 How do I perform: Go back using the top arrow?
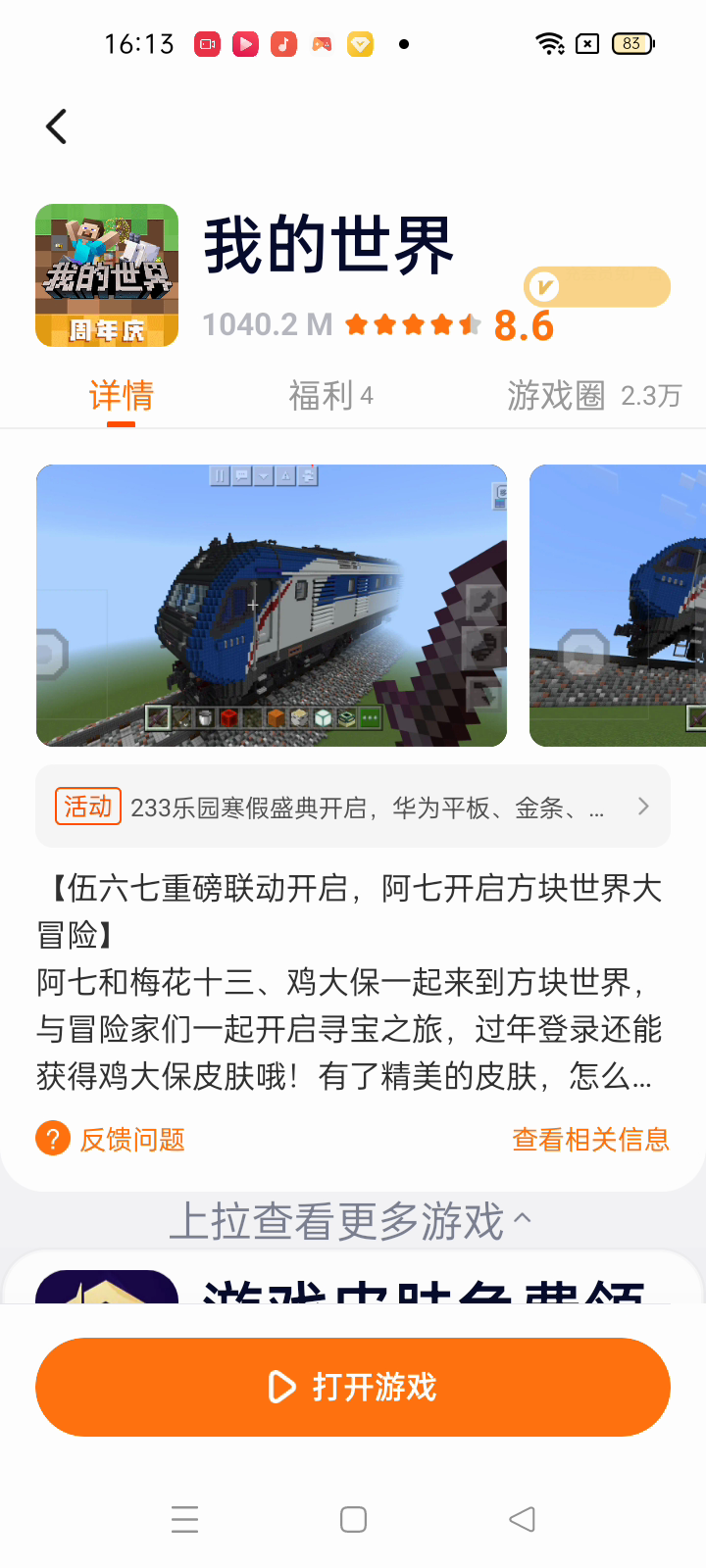pos(57,126)
